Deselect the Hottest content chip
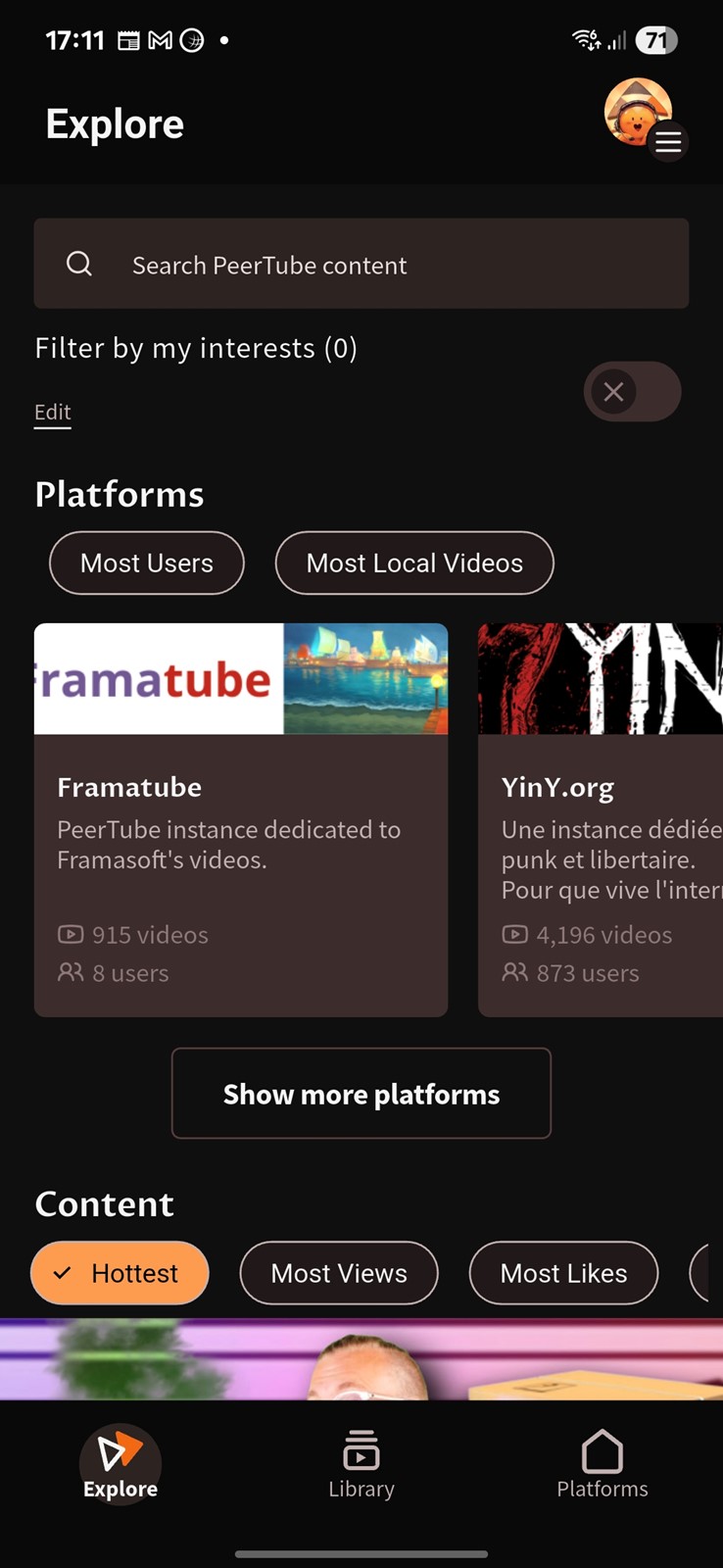723x1568 pixels. (120, 1273)
